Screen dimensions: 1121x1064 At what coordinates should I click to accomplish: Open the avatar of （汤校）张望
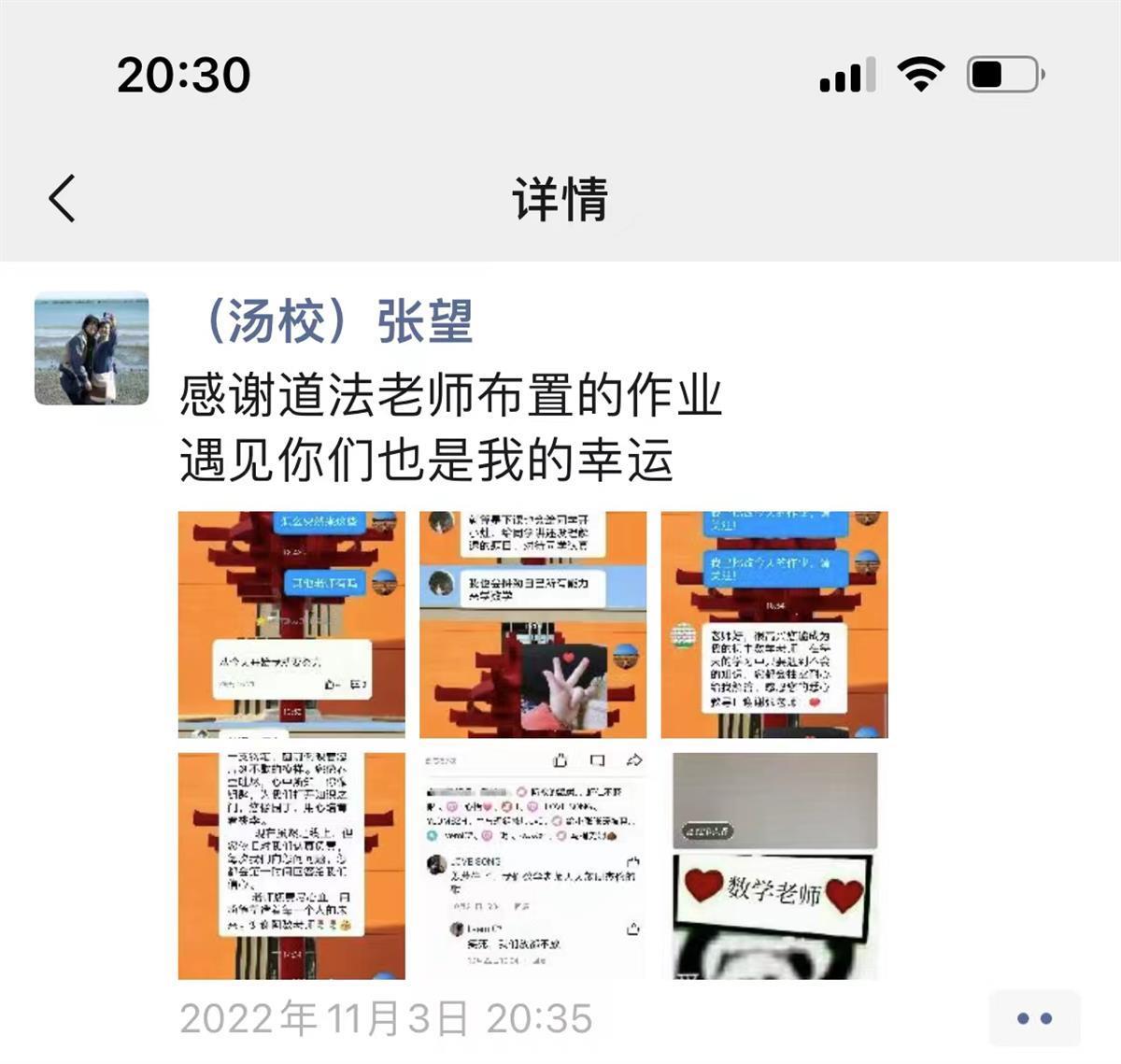[92, 348]
